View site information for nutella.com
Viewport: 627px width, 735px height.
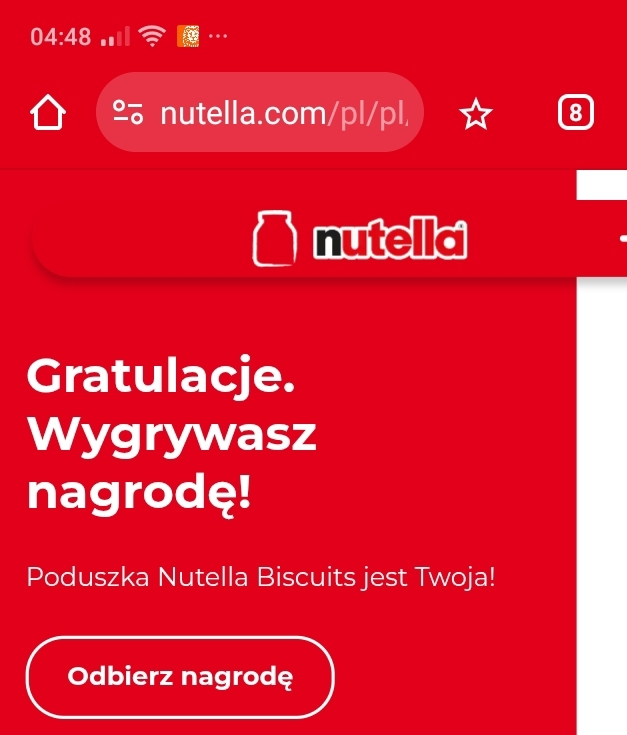(128, 113)
